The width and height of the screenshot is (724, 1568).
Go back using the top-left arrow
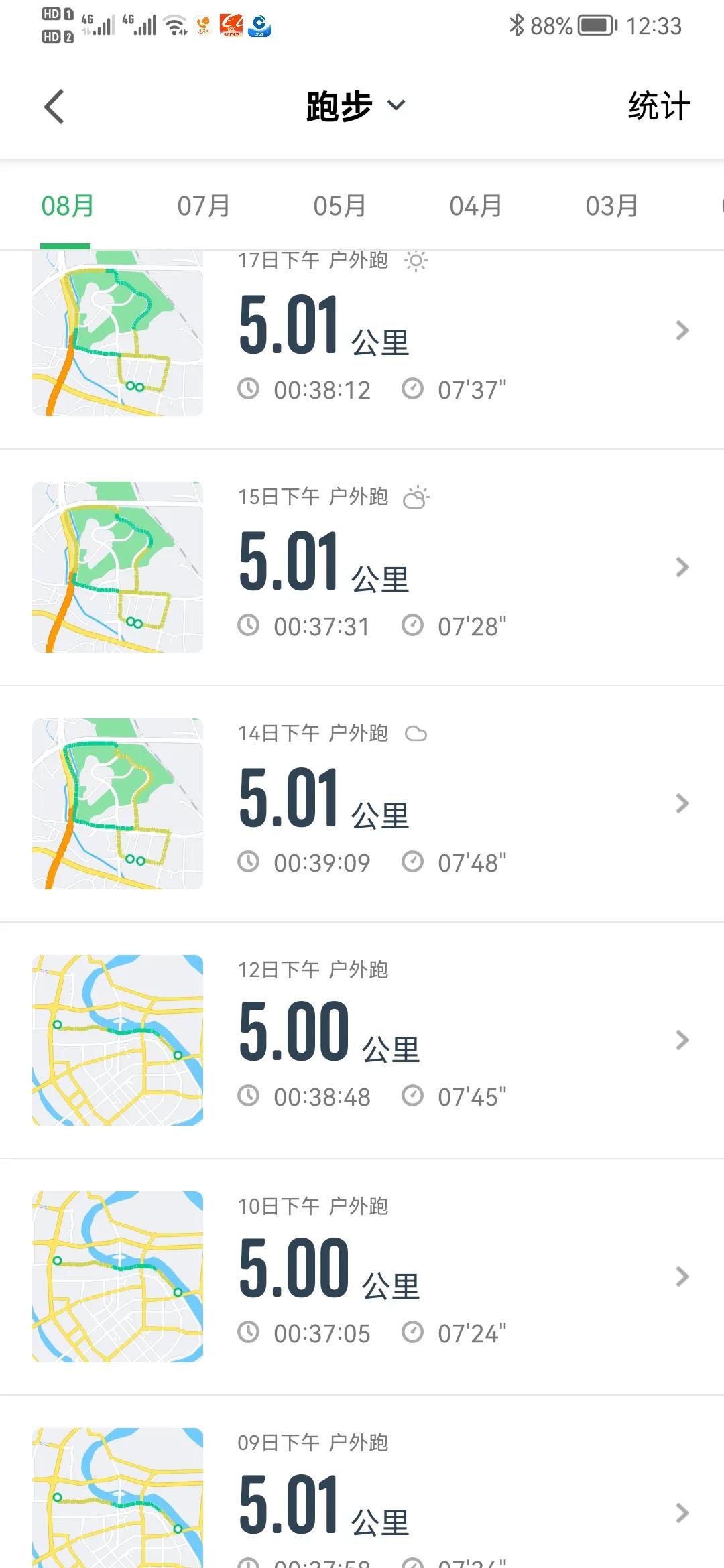coord(54,106)
